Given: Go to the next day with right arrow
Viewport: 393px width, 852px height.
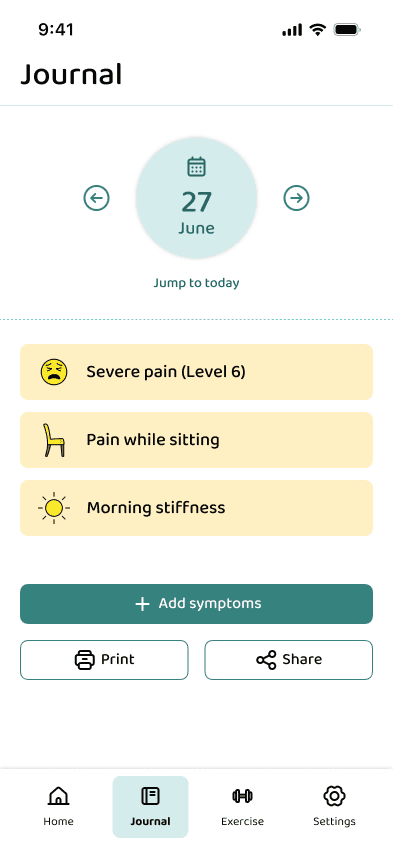Looking at the screenshot, I should click(x=296, y=198).
